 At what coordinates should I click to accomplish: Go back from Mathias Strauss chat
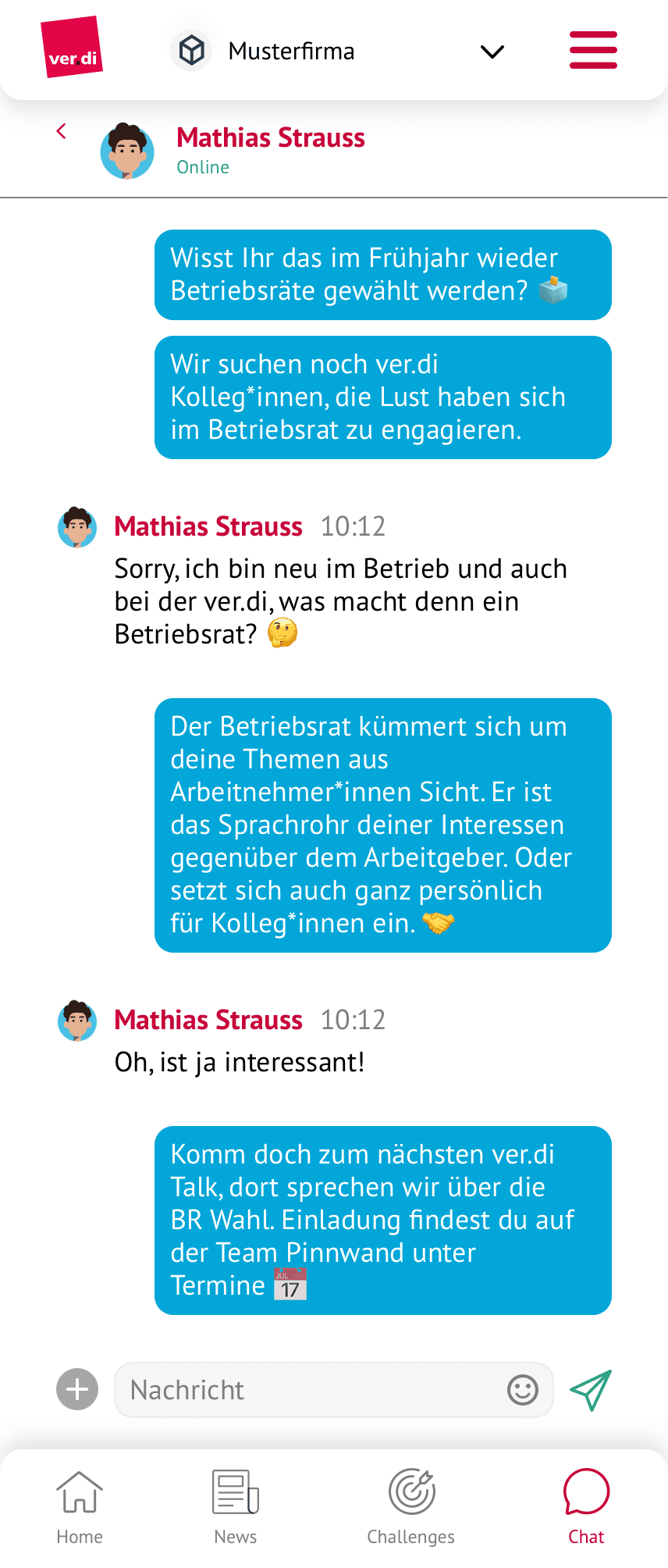click(x=62, y=131)
